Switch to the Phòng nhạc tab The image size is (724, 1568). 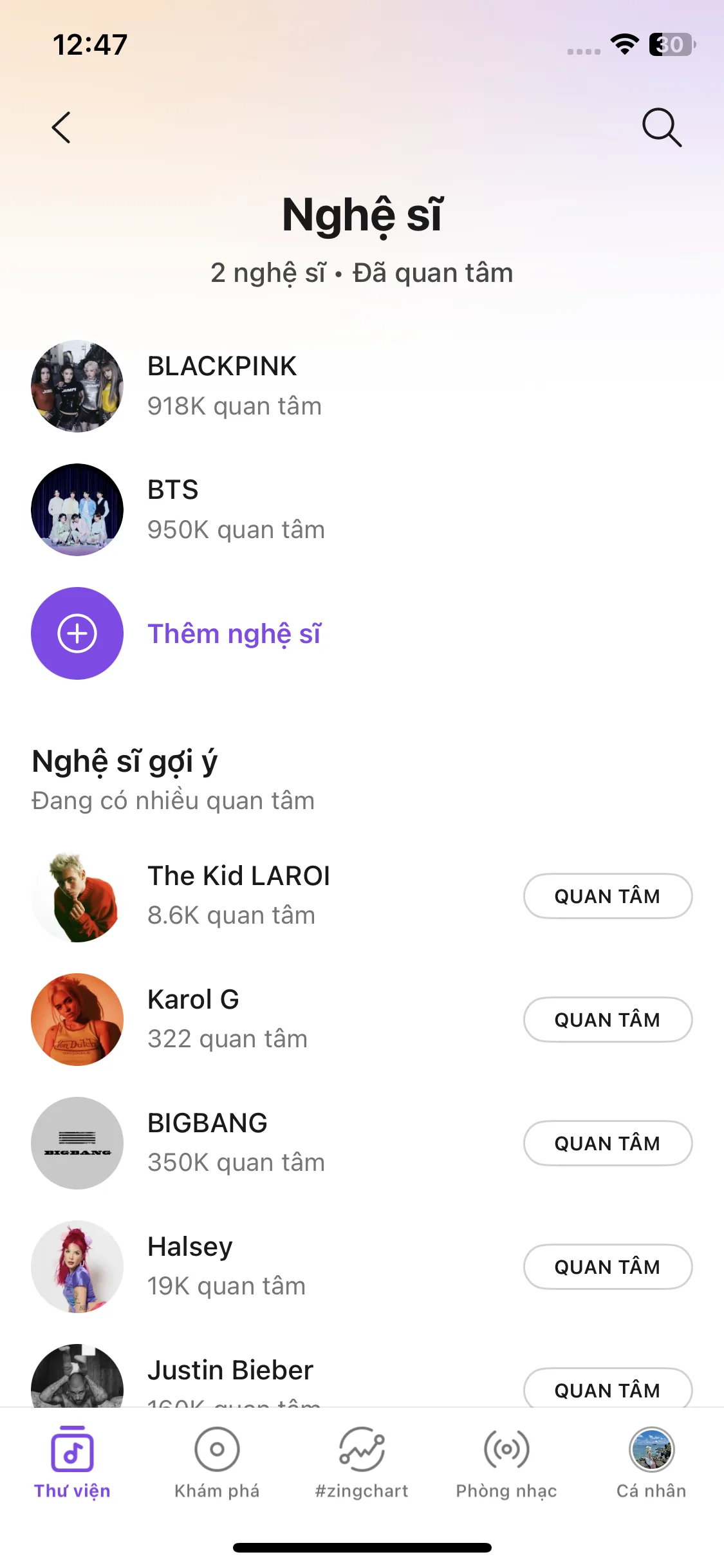(506, 1462)
